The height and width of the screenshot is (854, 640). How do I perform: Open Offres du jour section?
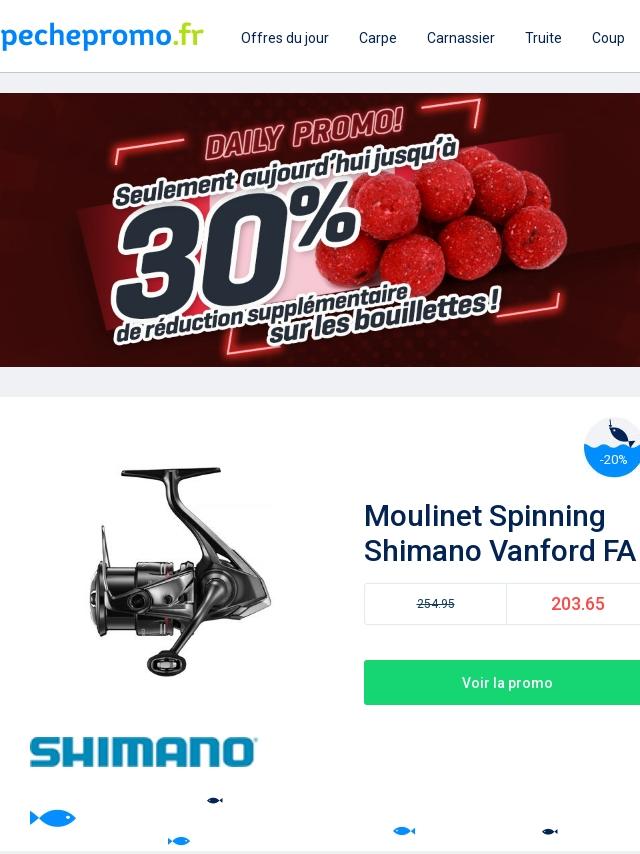coord(284,38)
